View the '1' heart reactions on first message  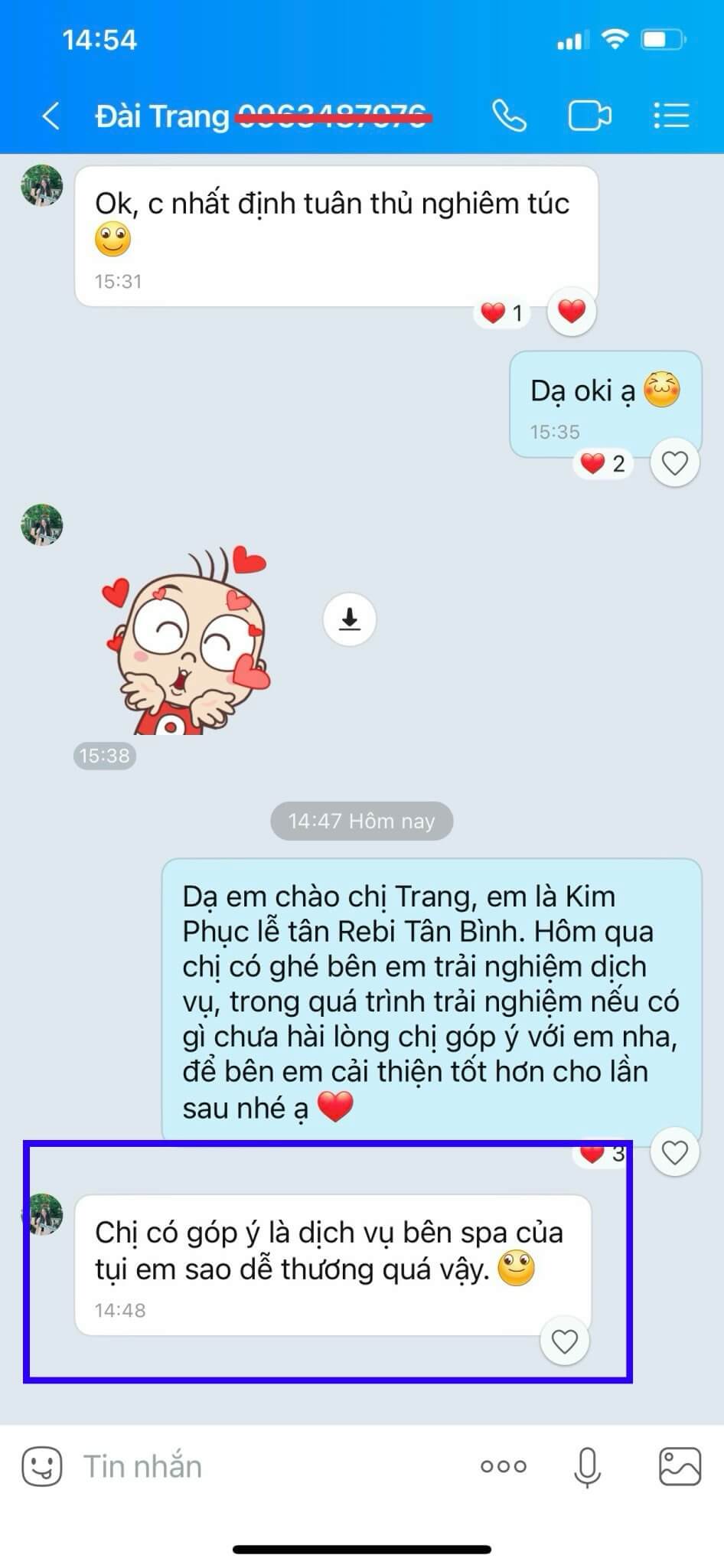click(502, 312)
